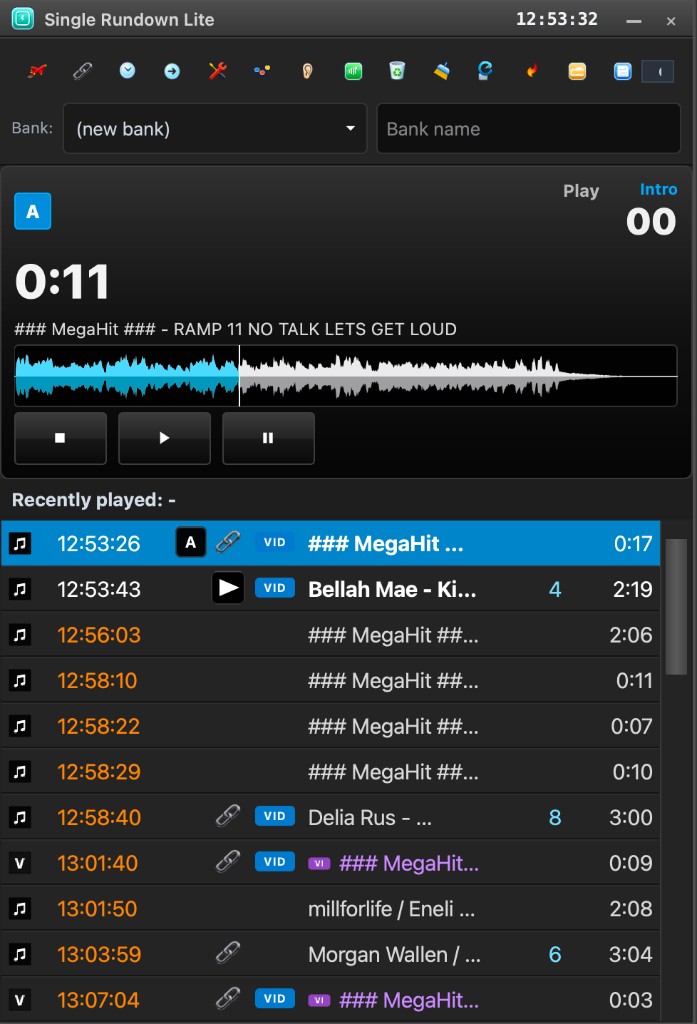697x1024 pixels.
Task: Click the recycle bin toolbar icon
Action: pyautogui.click(x=397, y=71)
